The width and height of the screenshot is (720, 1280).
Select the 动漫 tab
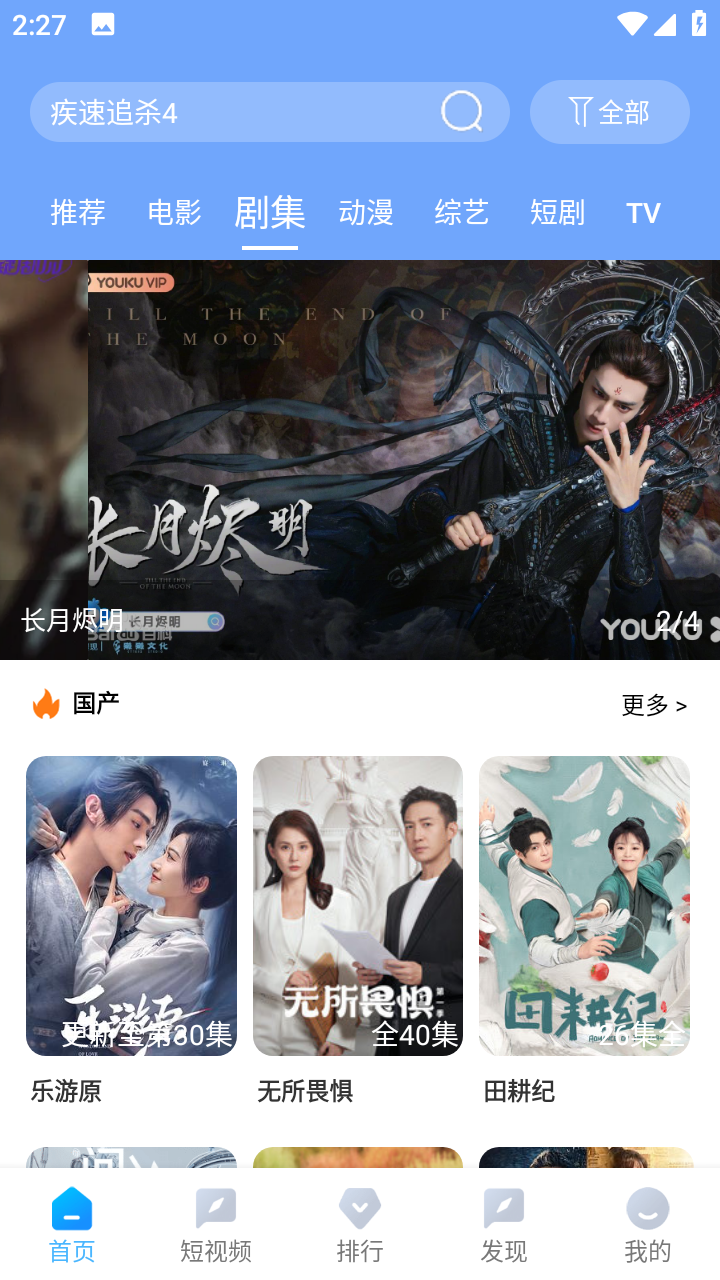coord(366,212)
